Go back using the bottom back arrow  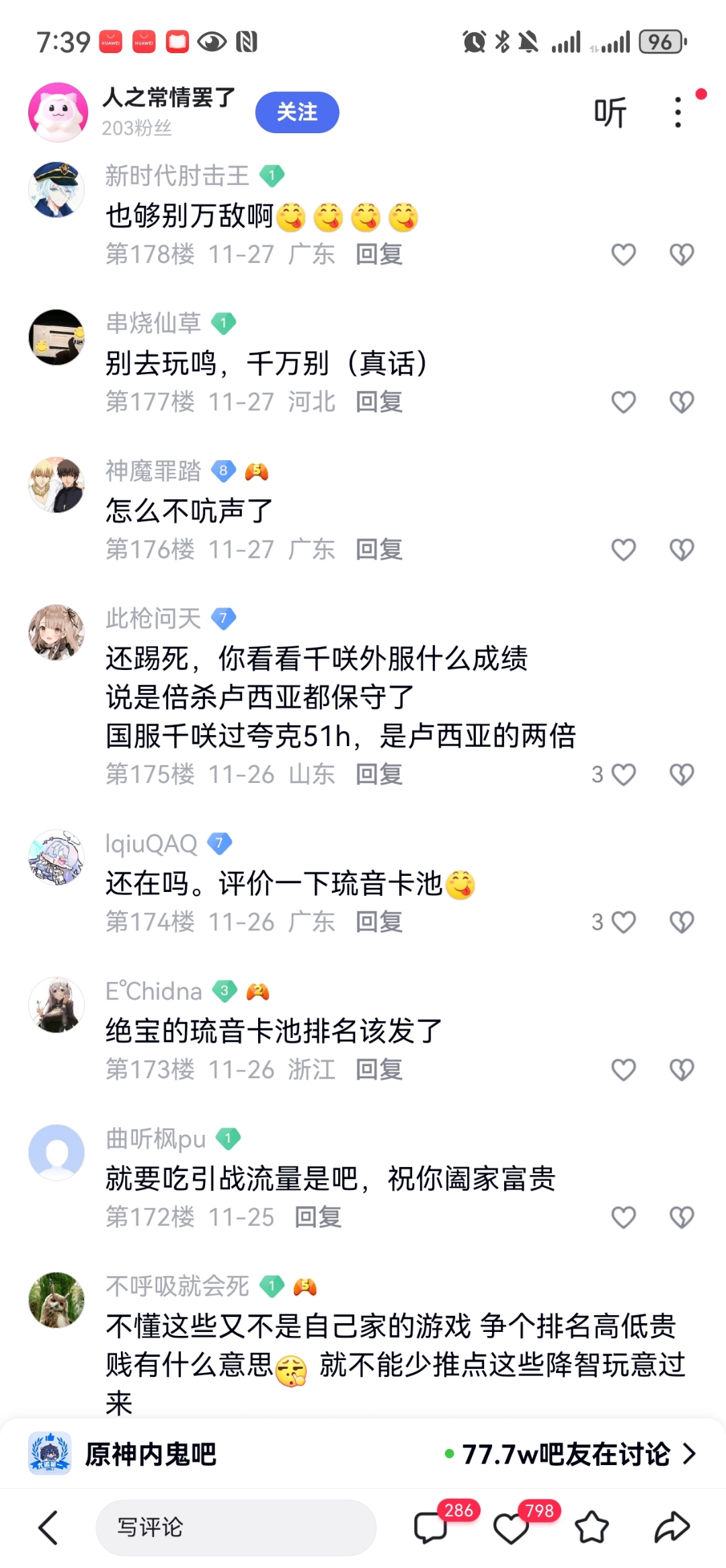point(48,1527)
